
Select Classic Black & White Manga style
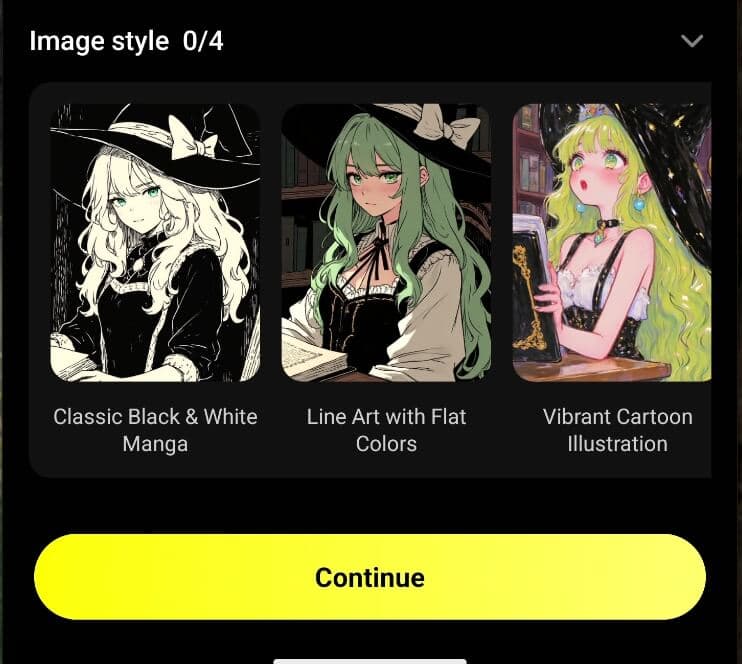pos(155,243)
